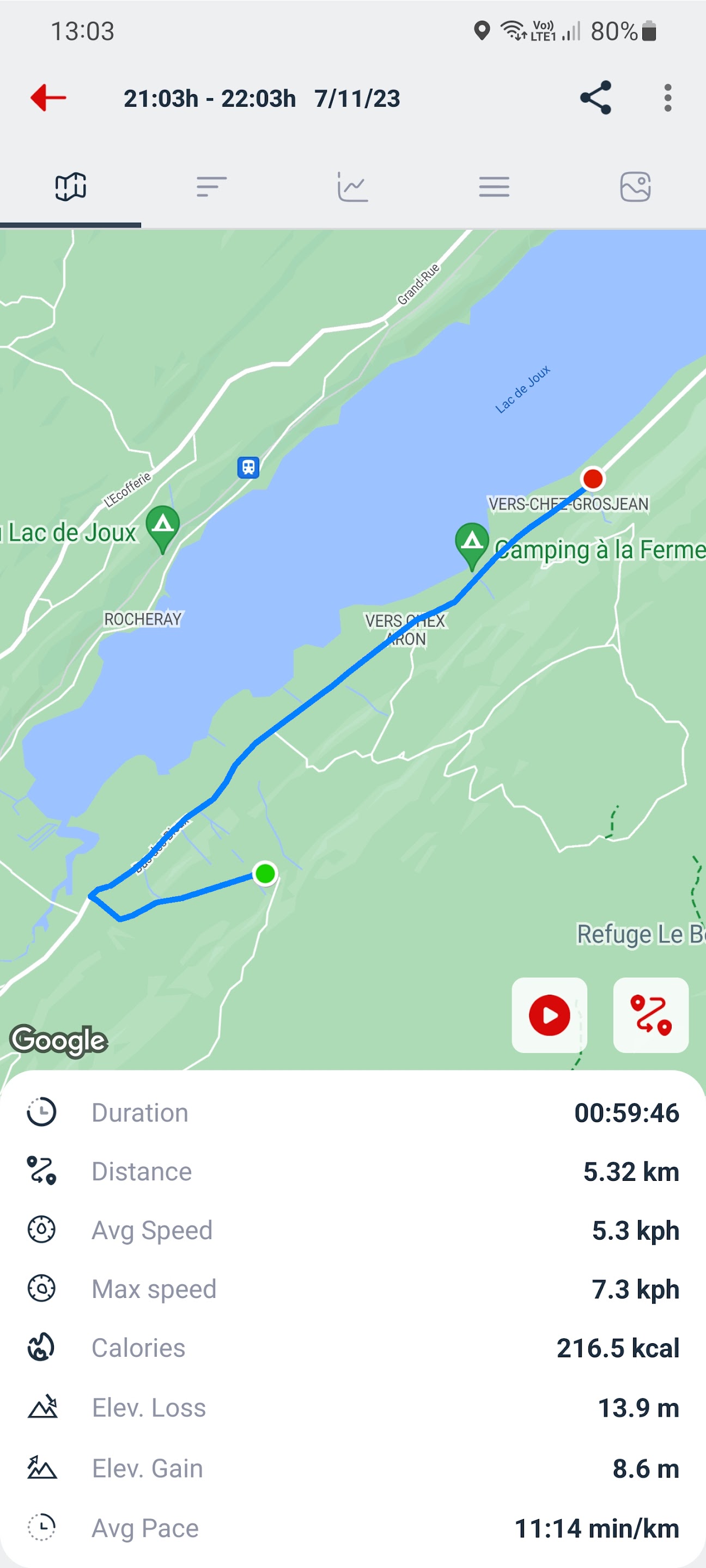Go back using the red arrow
Viewport: 706px width, 1568px height.
(48, 98)
